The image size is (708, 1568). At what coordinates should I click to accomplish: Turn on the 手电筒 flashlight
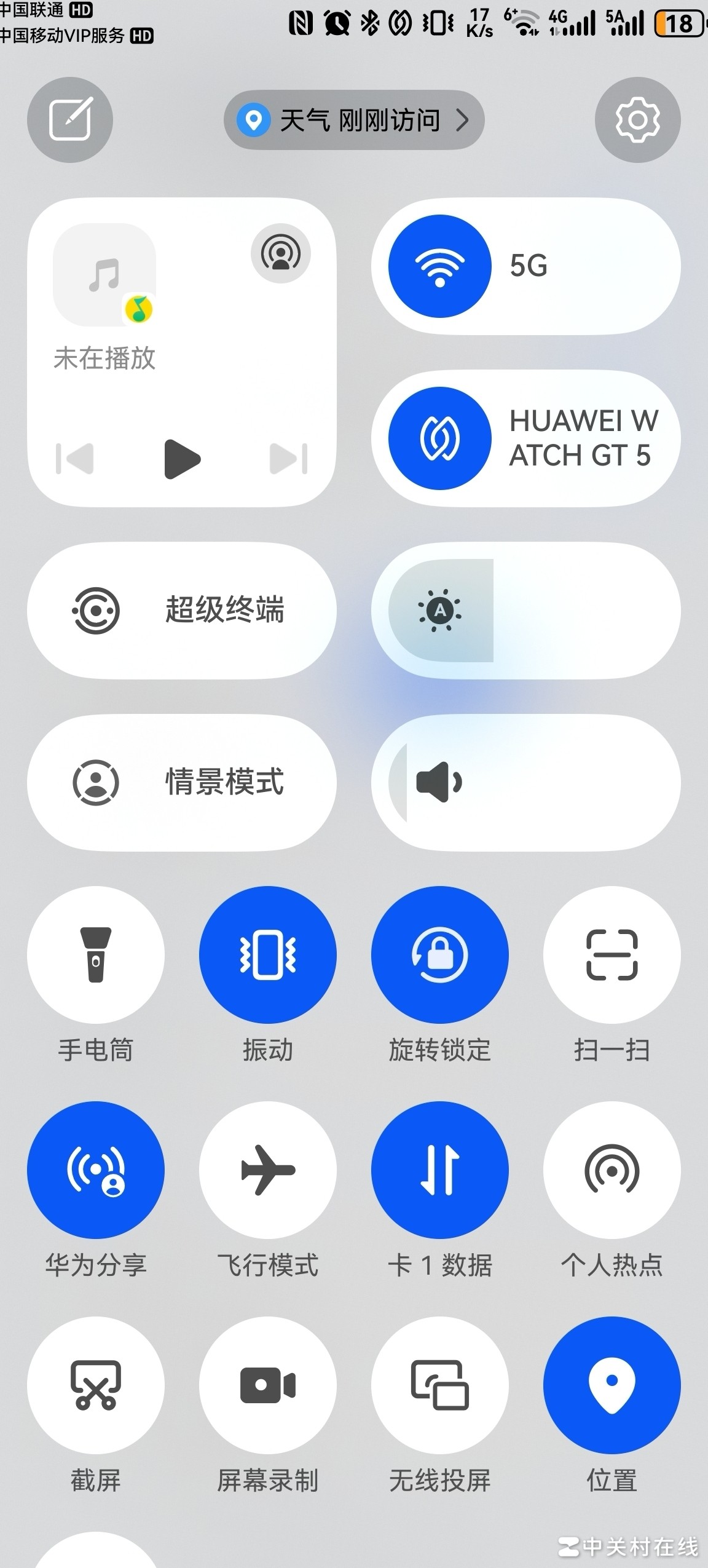point(96,955)
